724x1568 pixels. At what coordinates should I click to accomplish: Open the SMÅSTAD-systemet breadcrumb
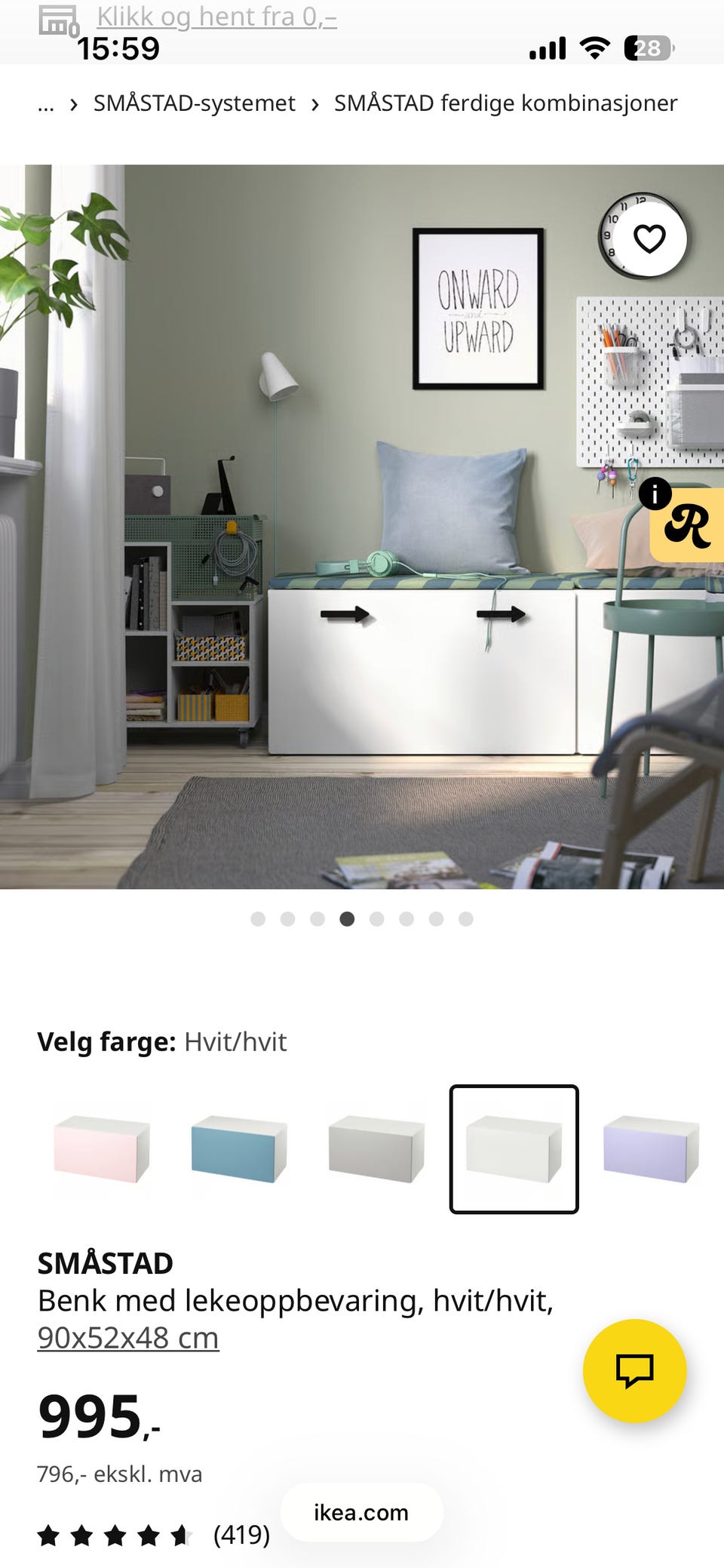192,103
